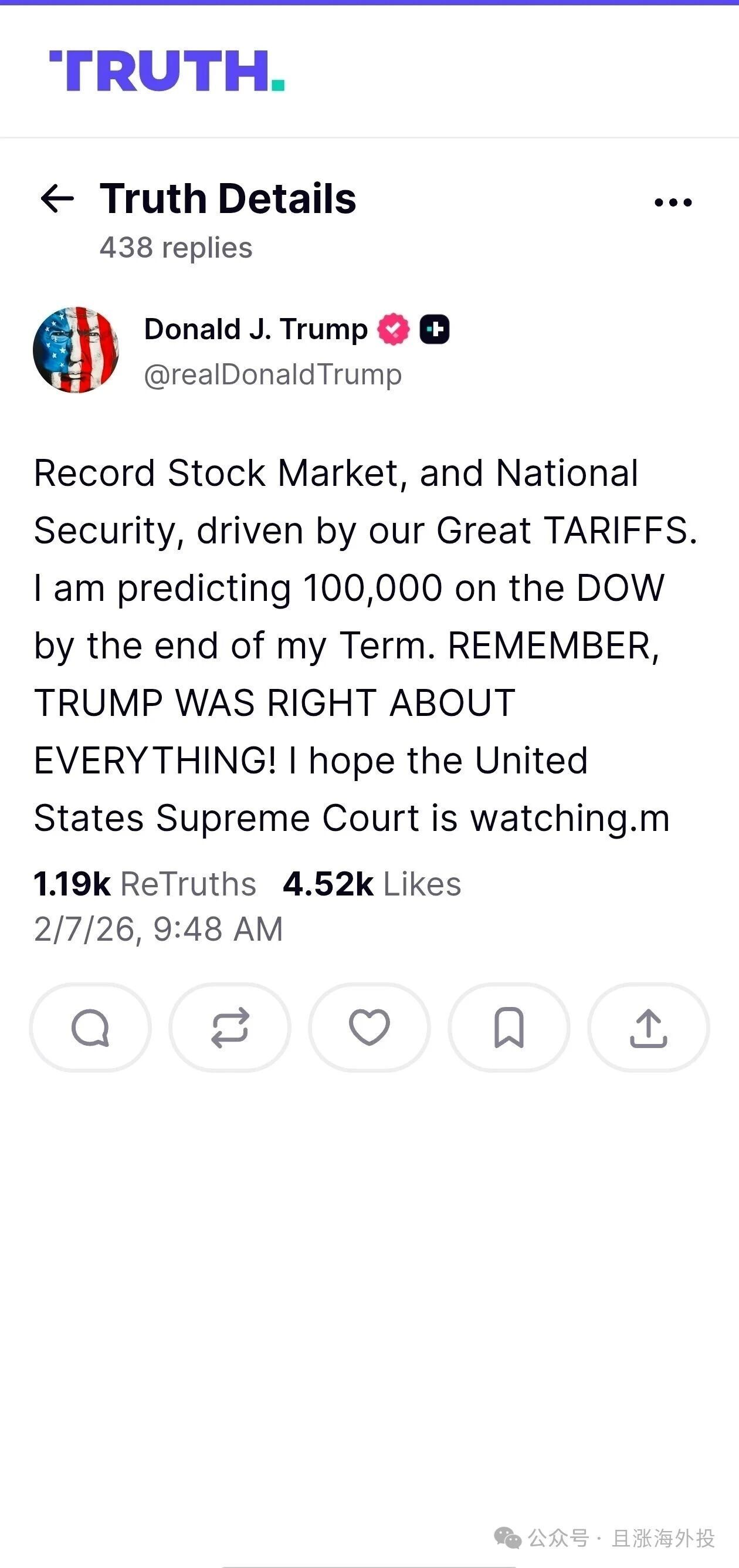
Task: Open Donald J. Trump's profile picture
Action: pos(76,350)
